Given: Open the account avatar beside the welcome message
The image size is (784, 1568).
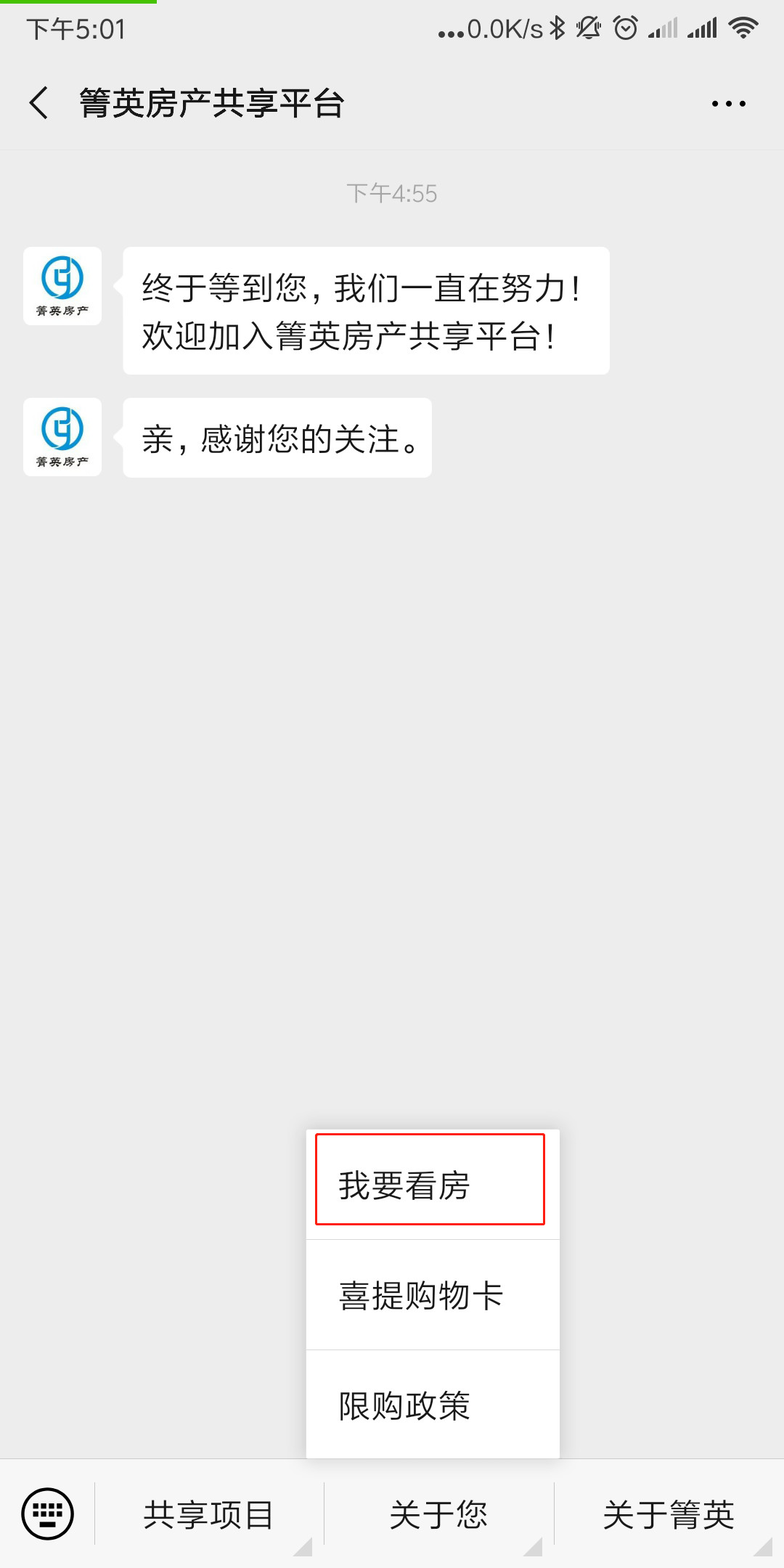Looking at the screenshot, I should [x=62, y=286].
